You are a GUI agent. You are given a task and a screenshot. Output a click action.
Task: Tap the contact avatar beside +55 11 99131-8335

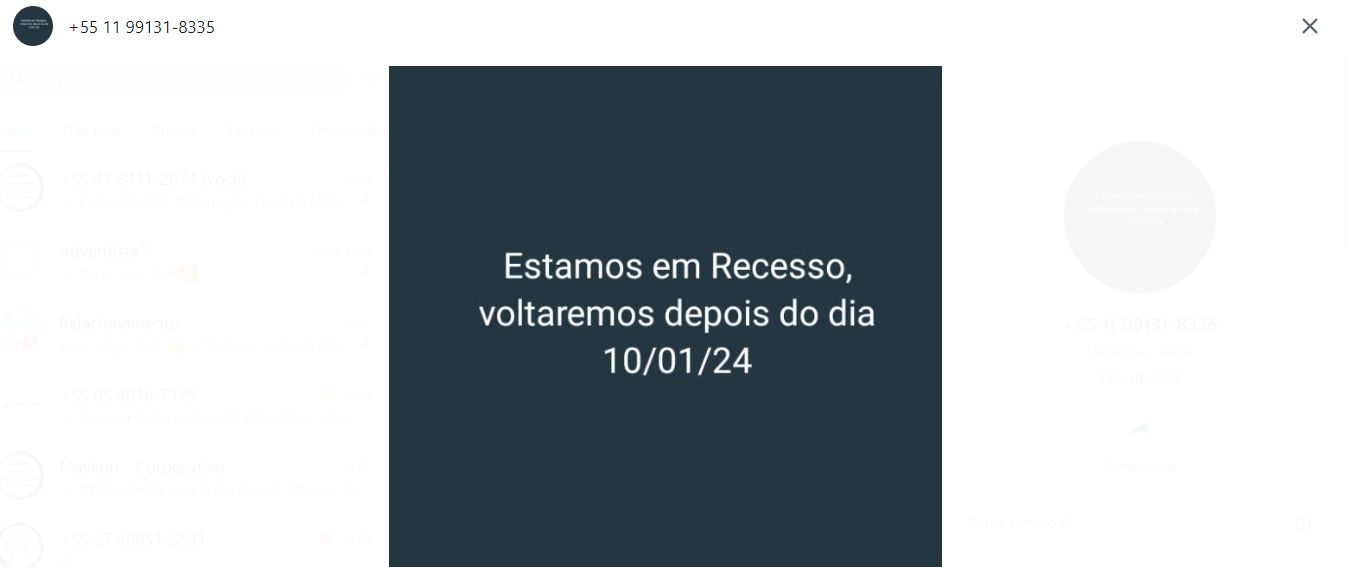[x=33, y=26]
